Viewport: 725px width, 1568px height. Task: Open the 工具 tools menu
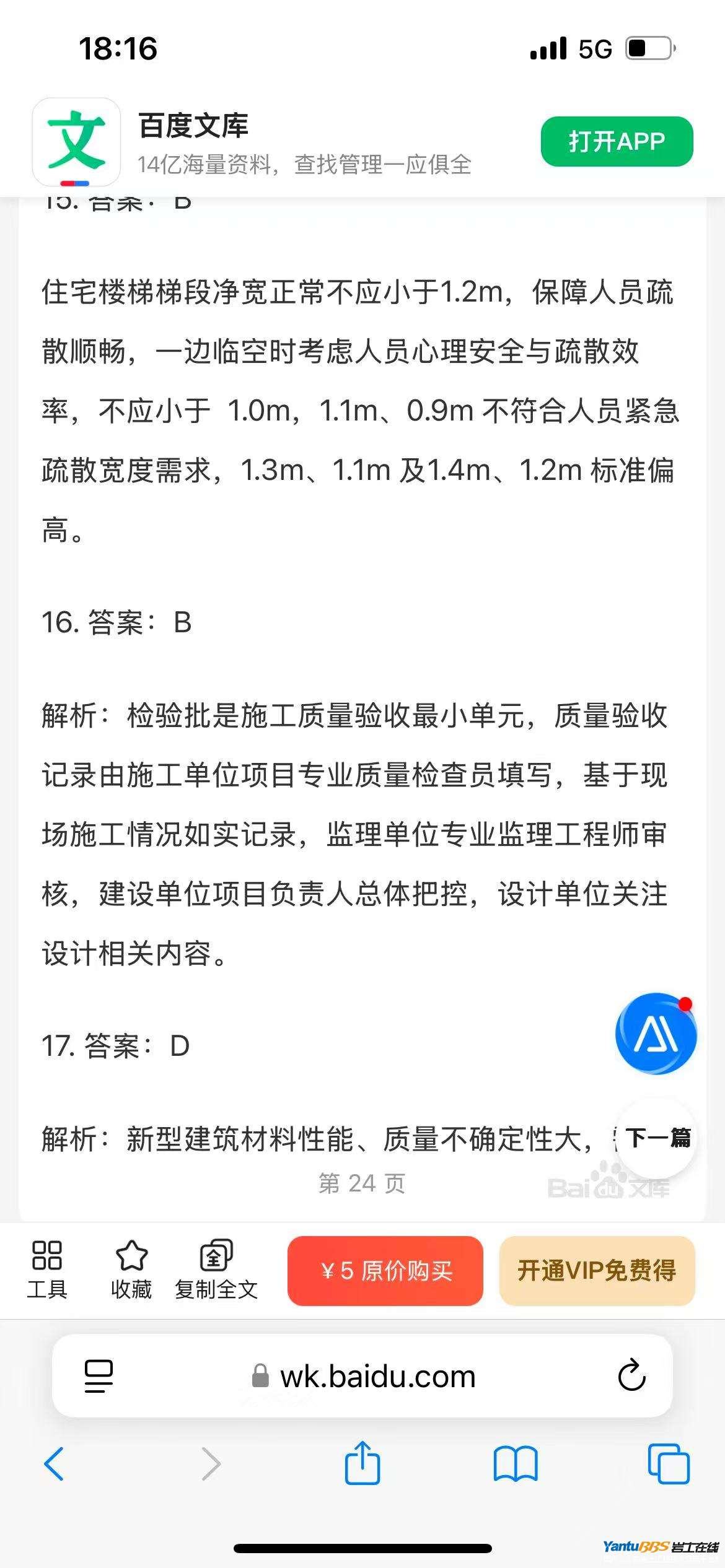[47, 1270]
